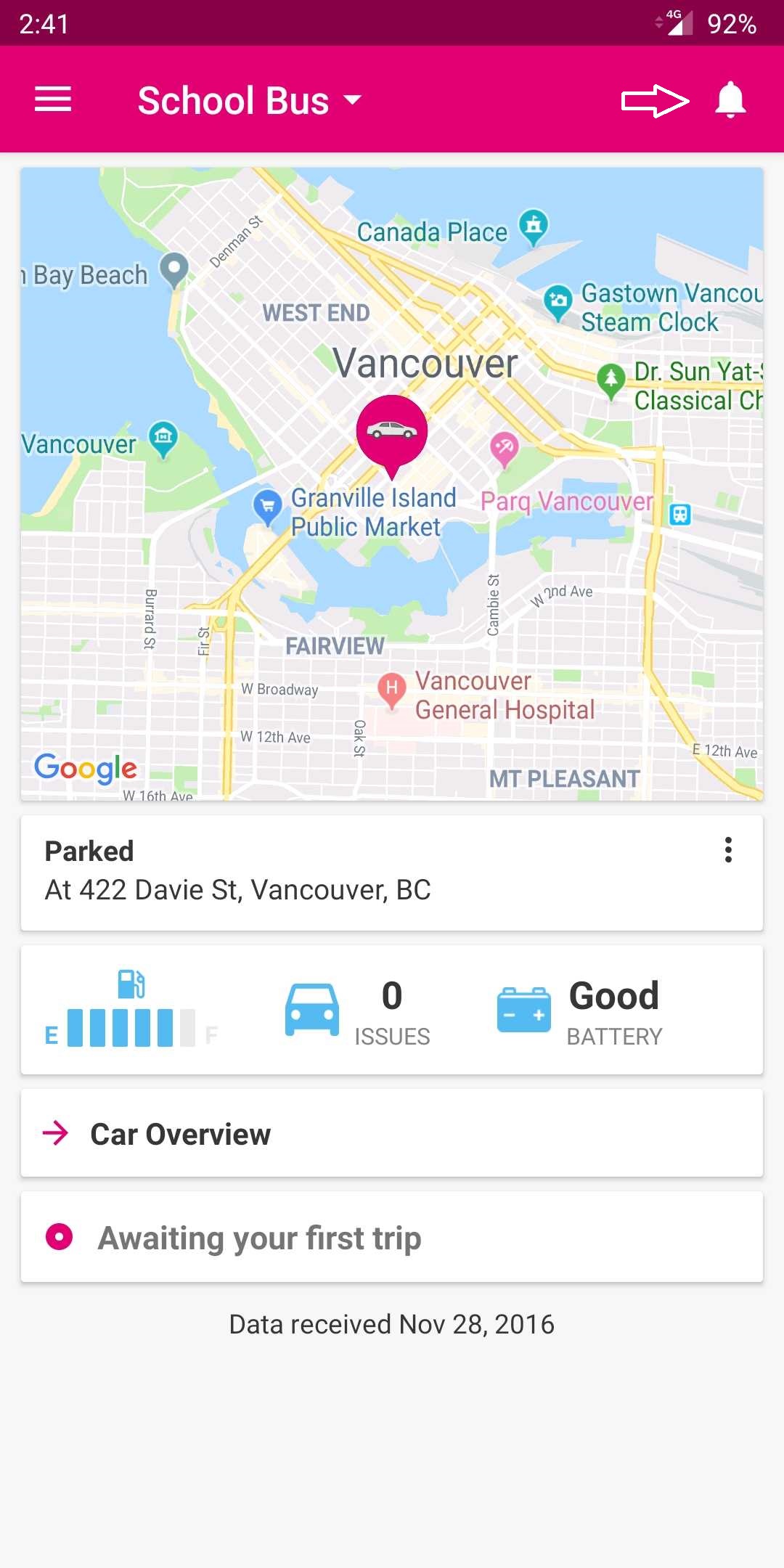The height and width of the screenshot is (1568, 784).
Task: Open Car Overview
Action: (x=180, y=1134)
